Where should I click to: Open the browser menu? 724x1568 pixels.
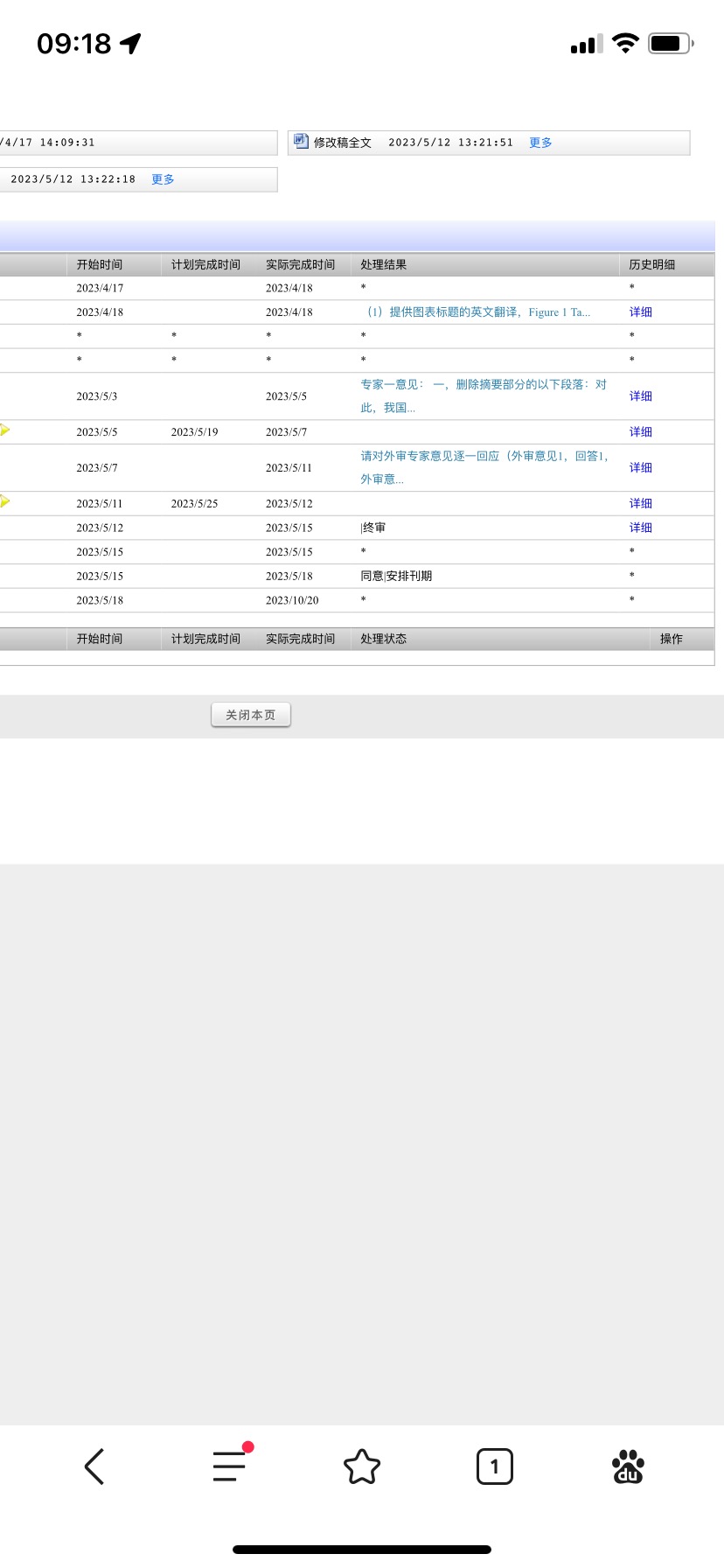(x=230, y=1466)
